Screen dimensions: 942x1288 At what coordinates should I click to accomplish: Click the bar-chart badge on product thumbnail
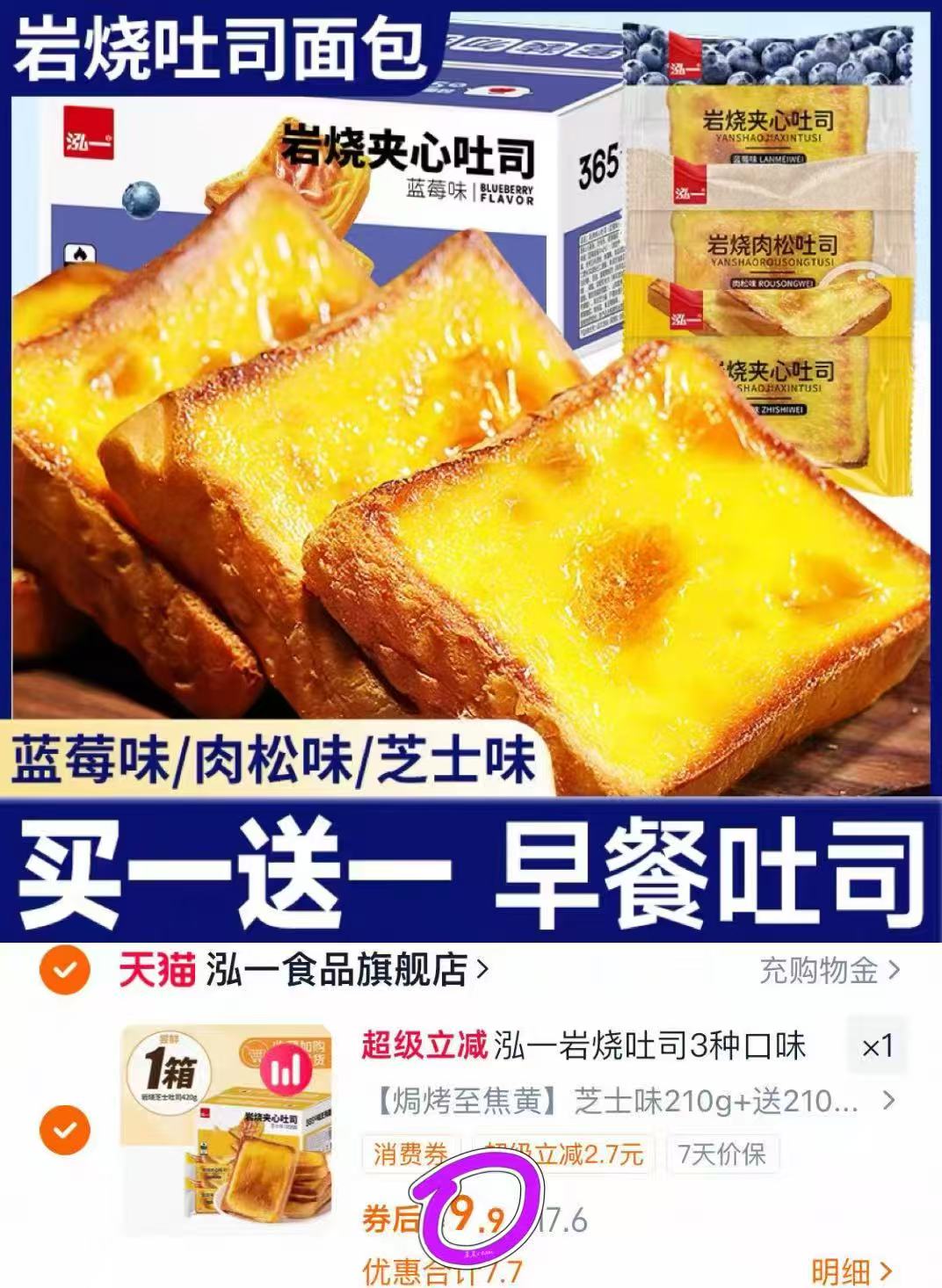point(286,1068)
